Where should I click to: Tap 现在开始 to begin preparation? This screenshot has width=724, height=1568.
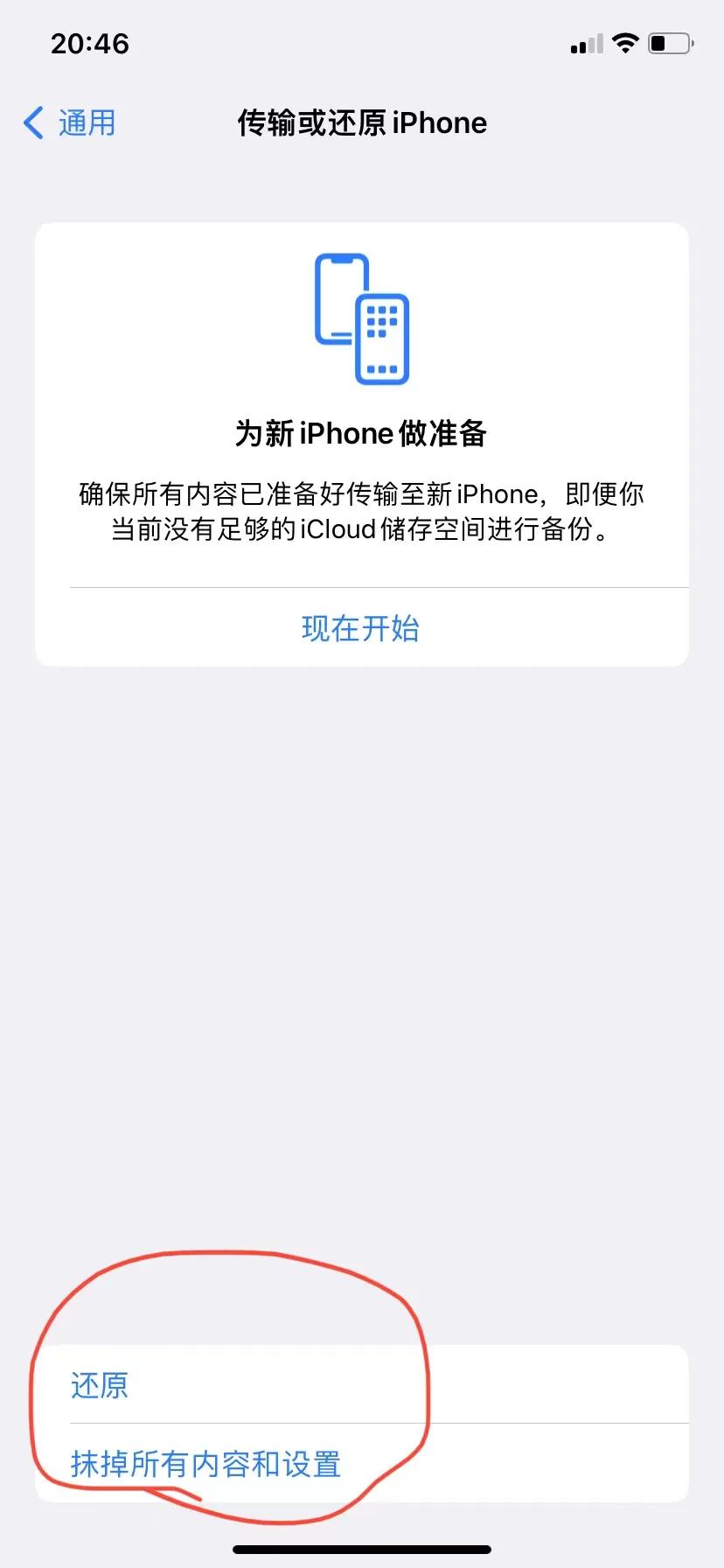tap(361, 628)
